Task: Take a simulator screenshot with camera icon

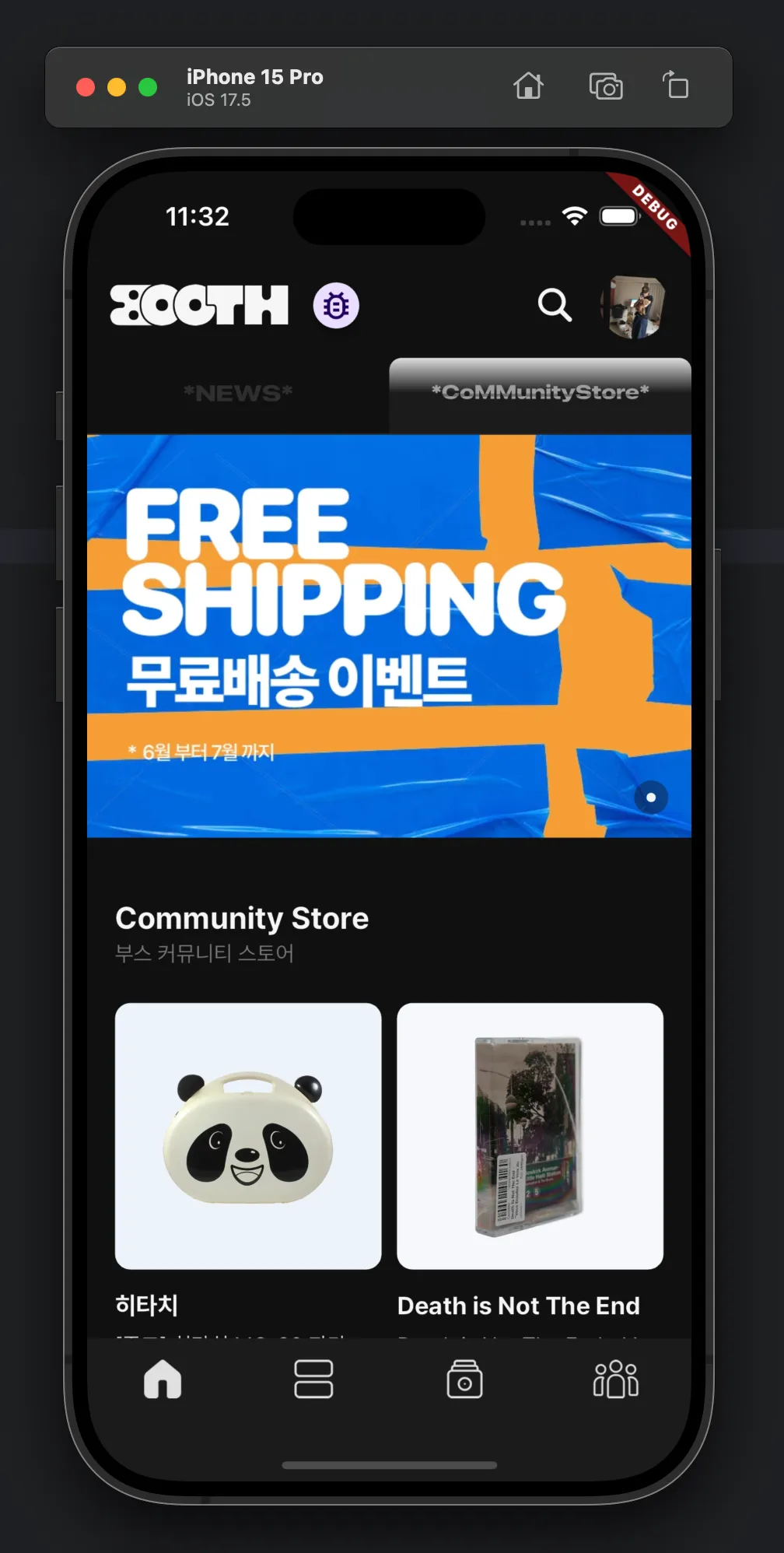Action: click(606, 86)
